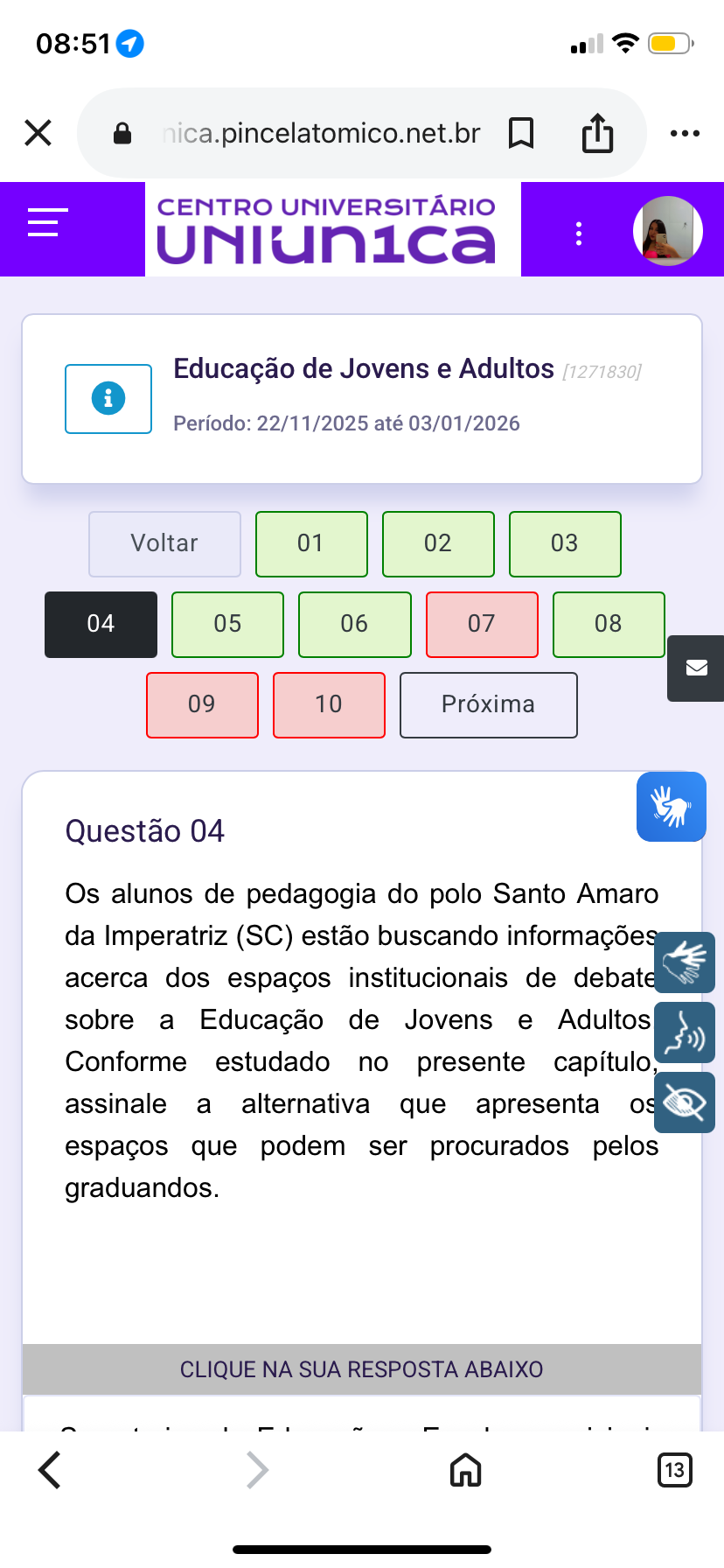
Task: Bookmark this page
Action: point(521,133)
